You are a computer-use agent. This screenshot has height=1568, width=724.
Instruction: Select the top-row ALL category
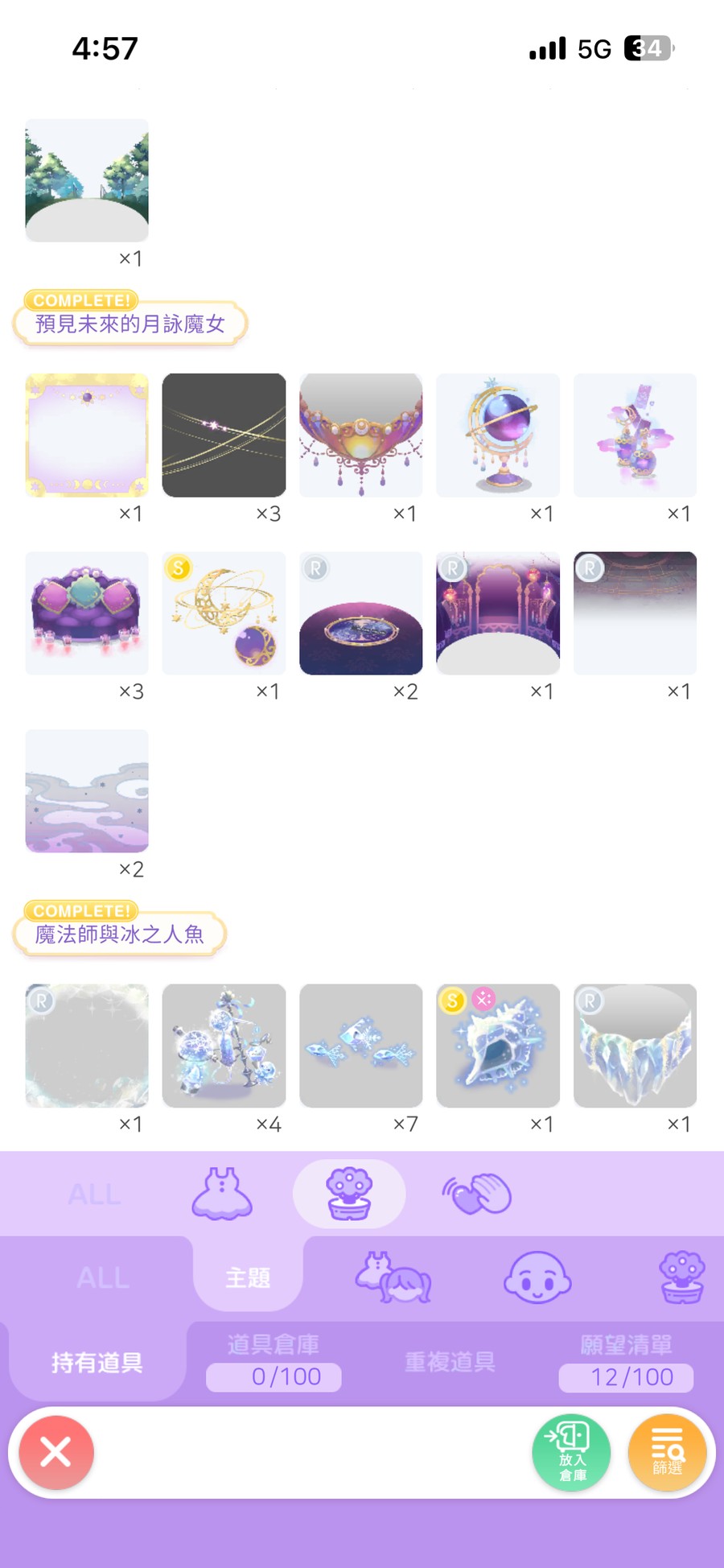(95, 1194)
